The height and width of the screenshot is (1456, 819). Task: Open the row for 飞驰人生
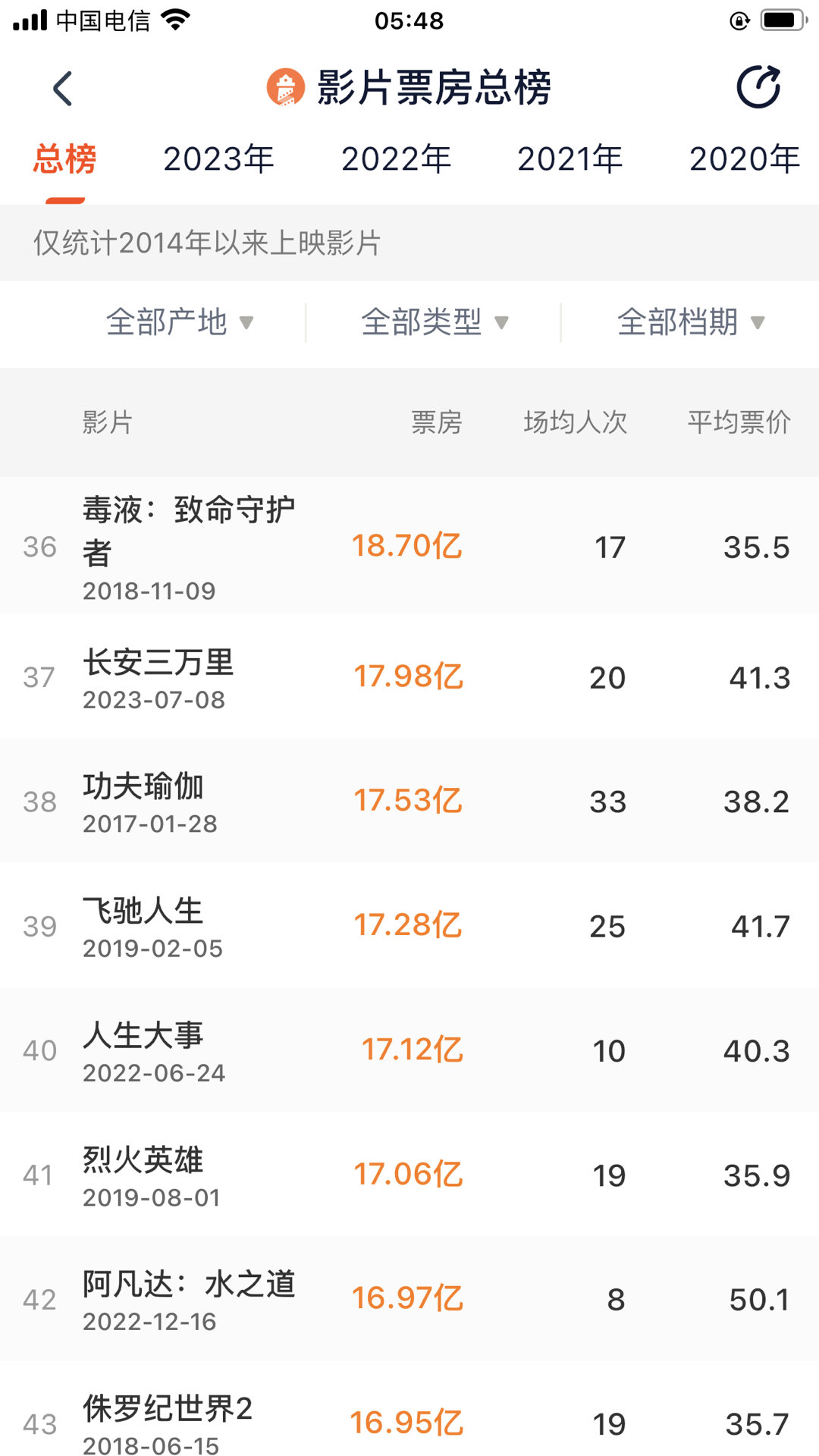pos(409,925)
